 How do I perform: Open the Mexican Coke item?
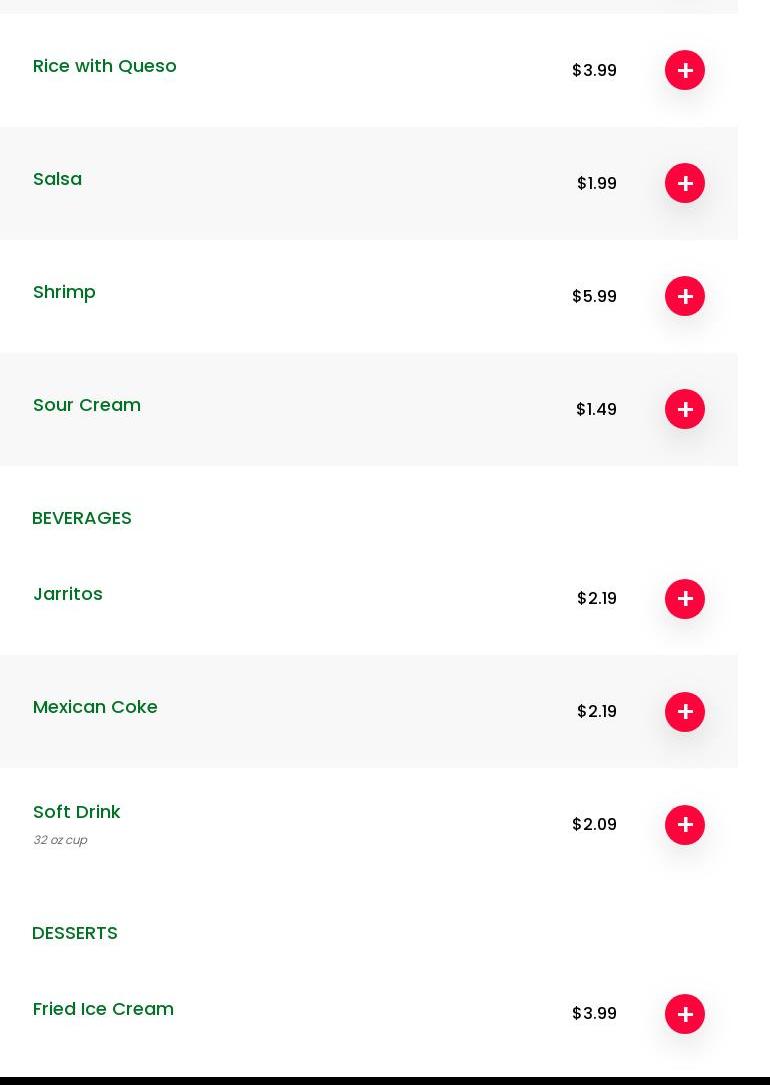coord(95,707)
